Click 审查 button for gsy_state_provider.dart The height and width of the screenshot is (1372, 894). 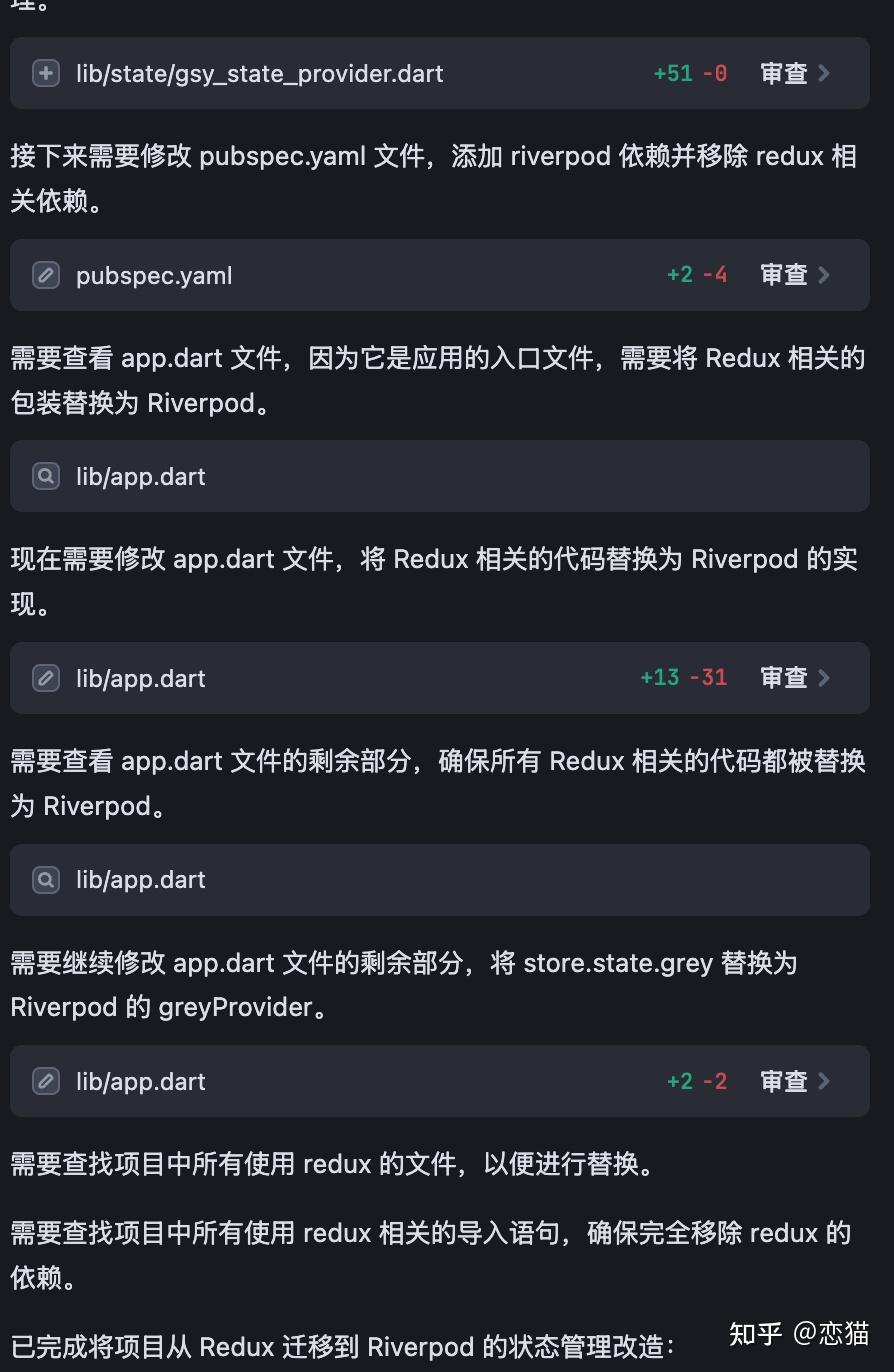pyautogui.click(x=783, y=73)
